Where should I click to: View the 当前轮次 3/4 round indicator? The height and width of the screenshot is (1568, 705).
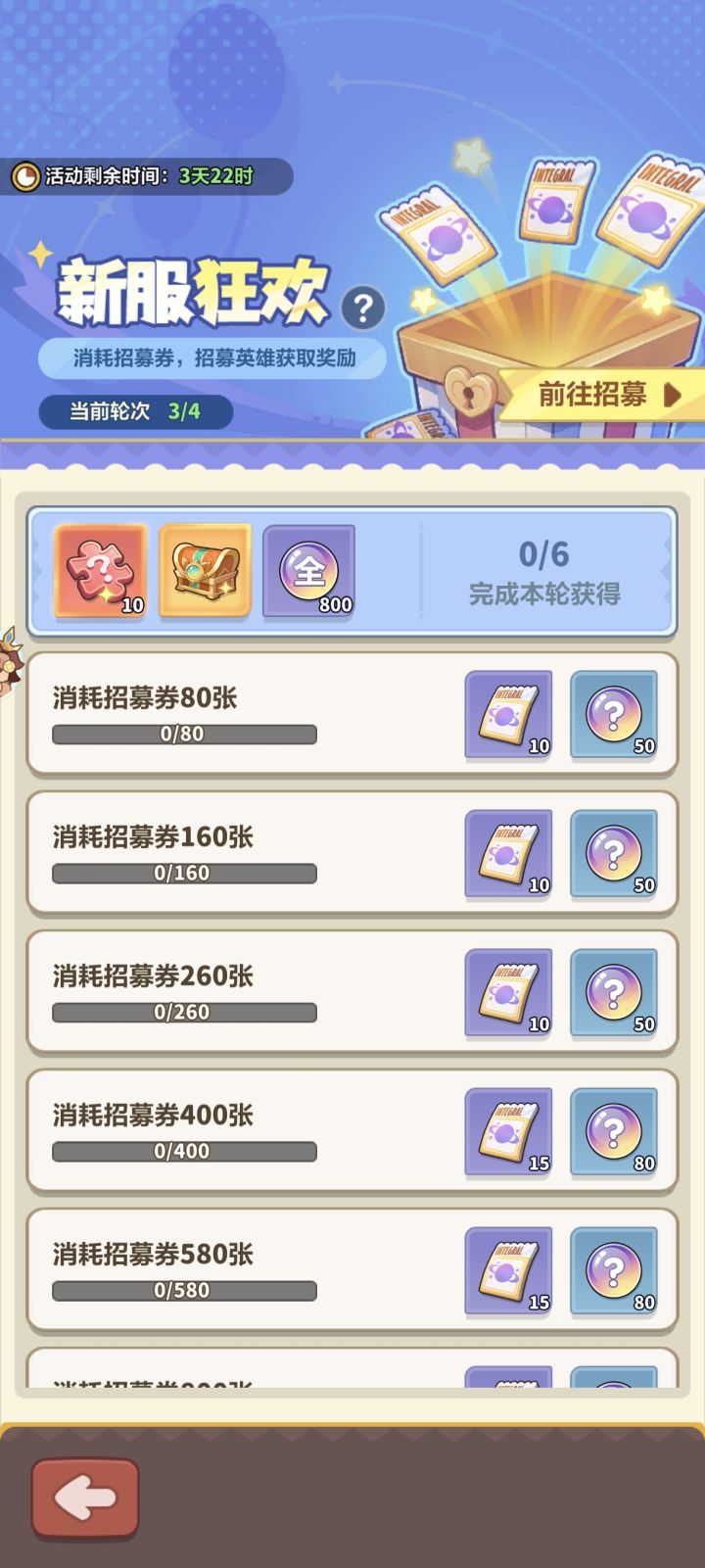click(x=137, y=412)
